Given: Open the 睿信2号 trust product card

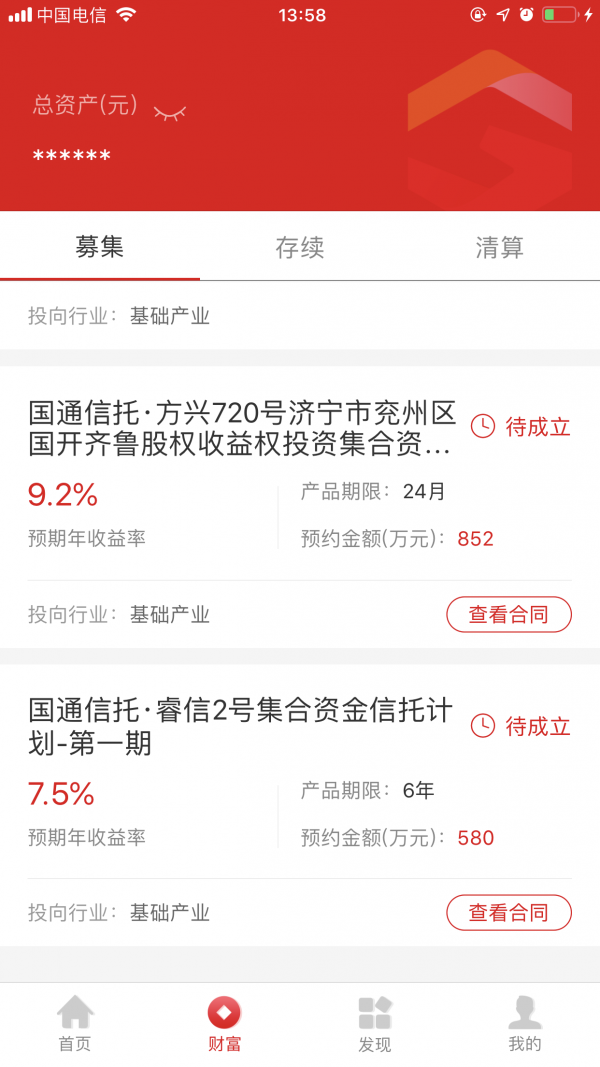Looking at the screenshot, I should point(240,726).
